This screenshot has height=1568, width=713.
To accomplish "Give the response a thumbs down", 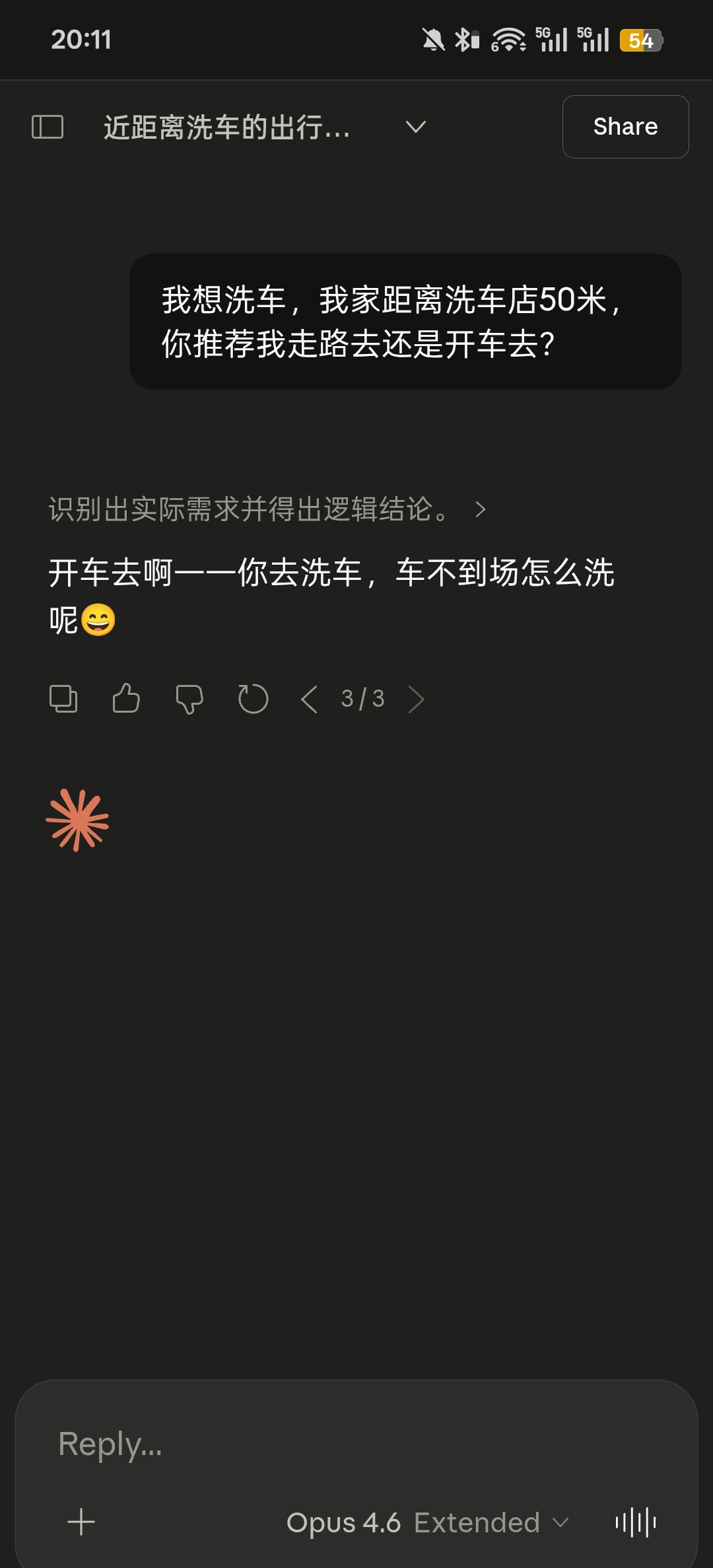I will (189, 699).
